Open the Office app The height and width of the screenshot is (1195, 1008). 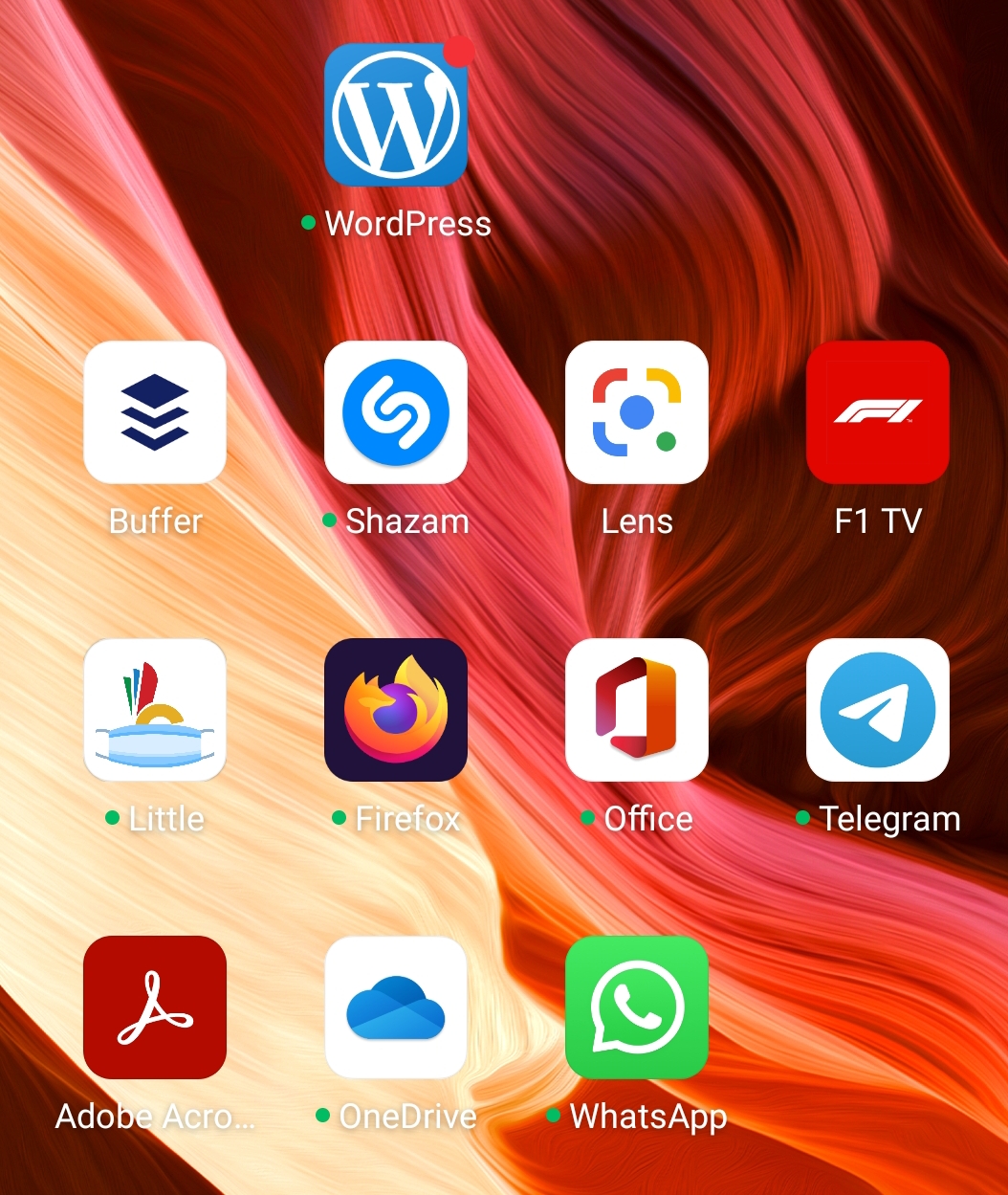(x=637, y=710)
